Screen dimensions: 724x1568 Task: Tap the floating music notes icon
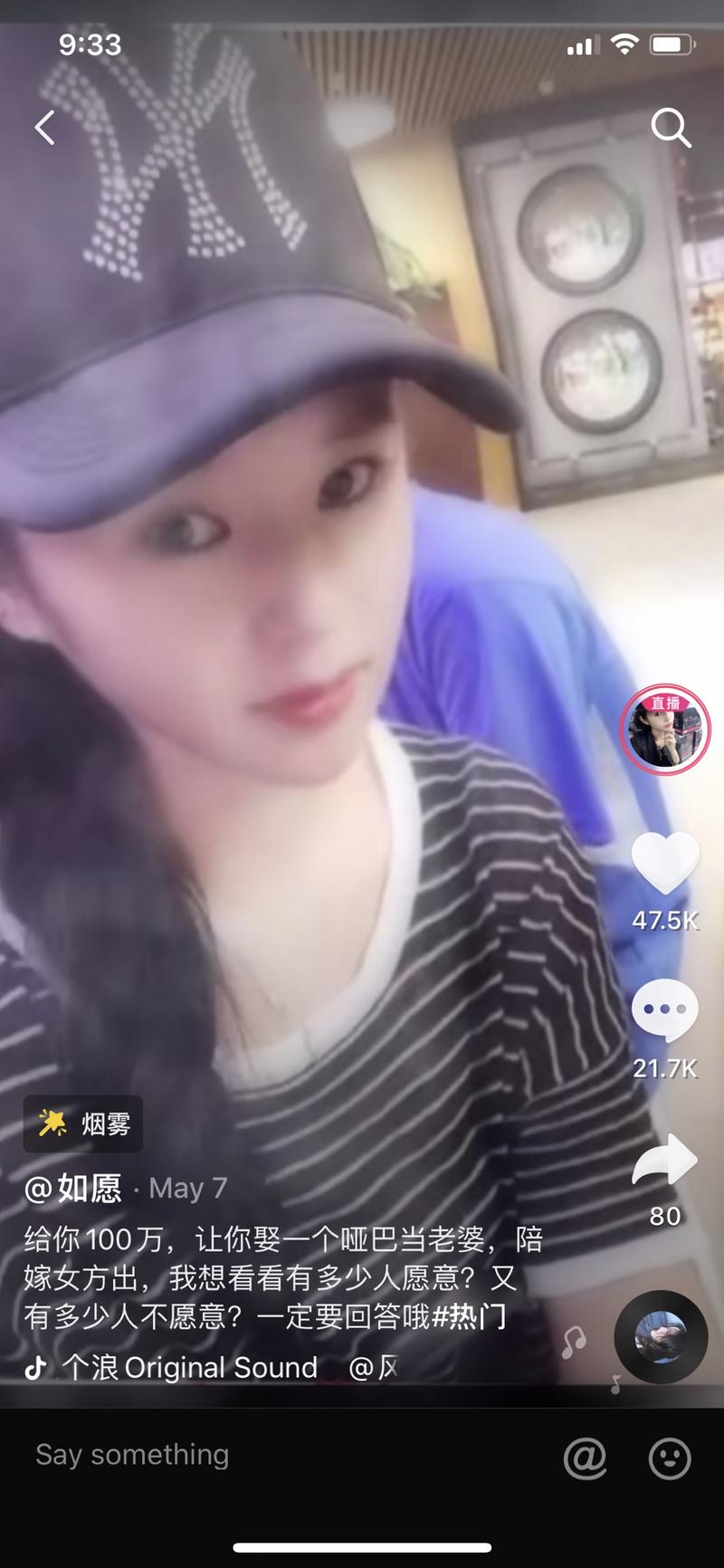click(572, 1344)
